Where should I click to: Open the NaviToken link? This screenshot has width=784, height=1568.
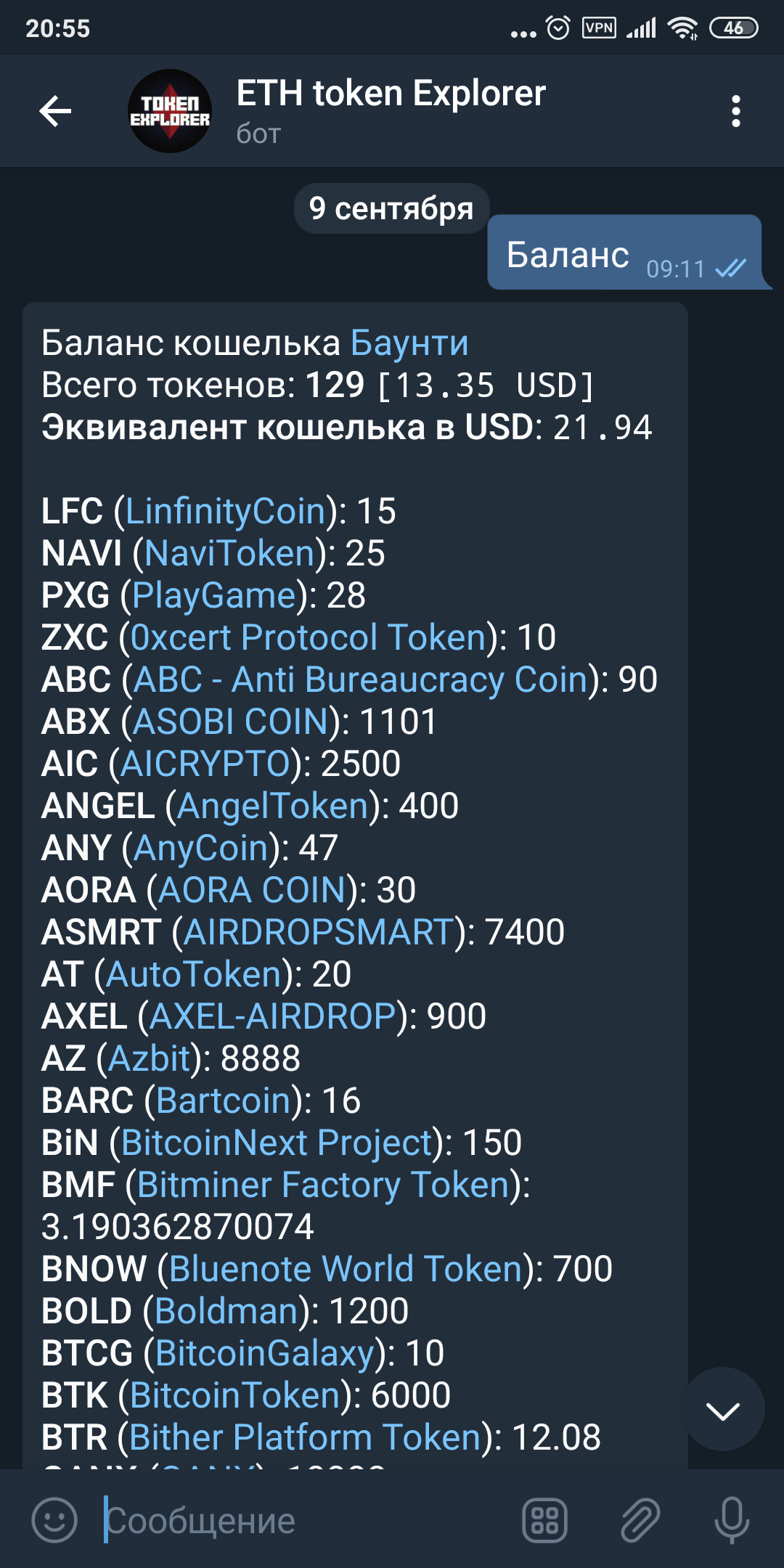pyautogui.click(x=229, y=554)
